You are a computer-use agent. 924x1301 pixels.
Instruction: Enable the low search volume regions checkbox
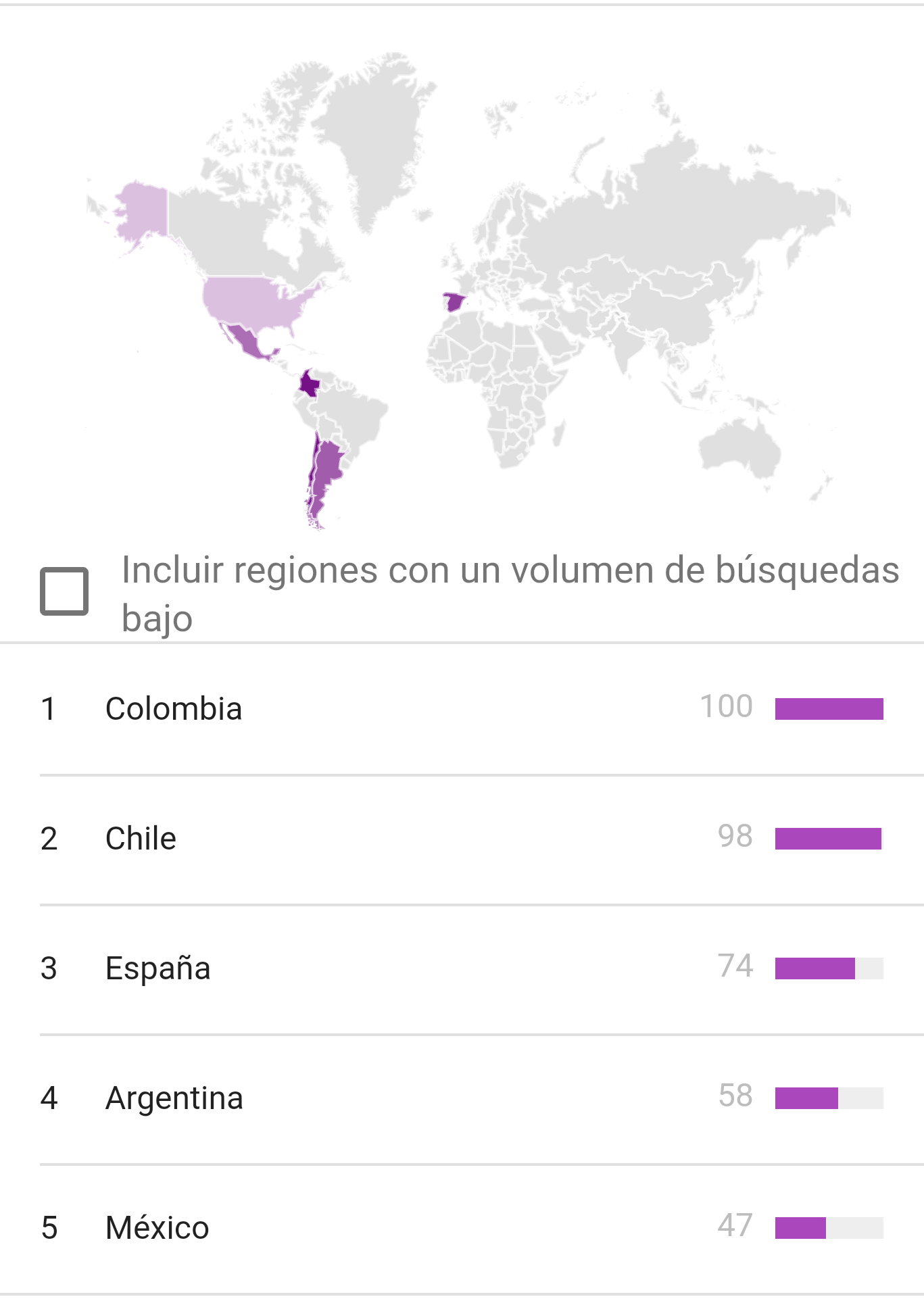click(x=64, y=591)
